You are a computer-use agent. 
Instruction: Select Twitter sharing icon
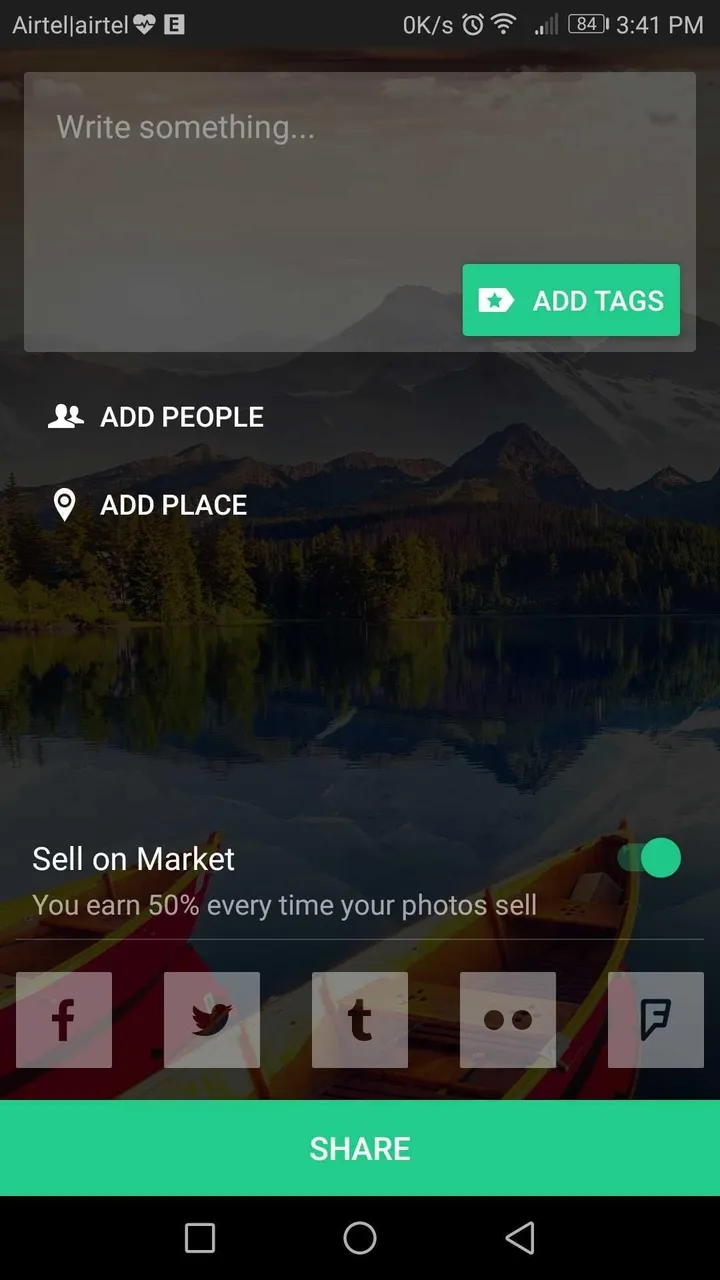click(212, 1020)
